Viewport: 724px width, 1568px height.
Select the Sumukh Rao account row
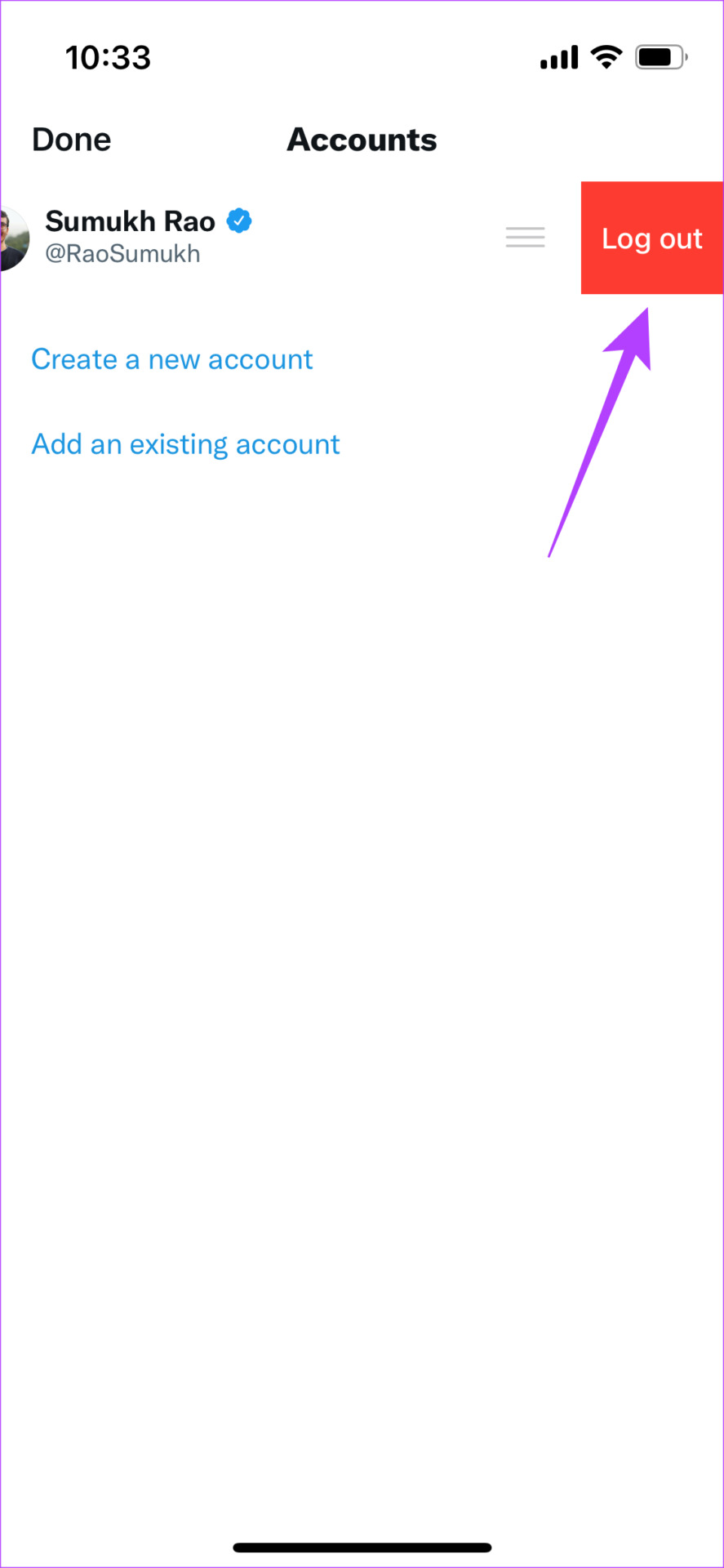point(291,238)
